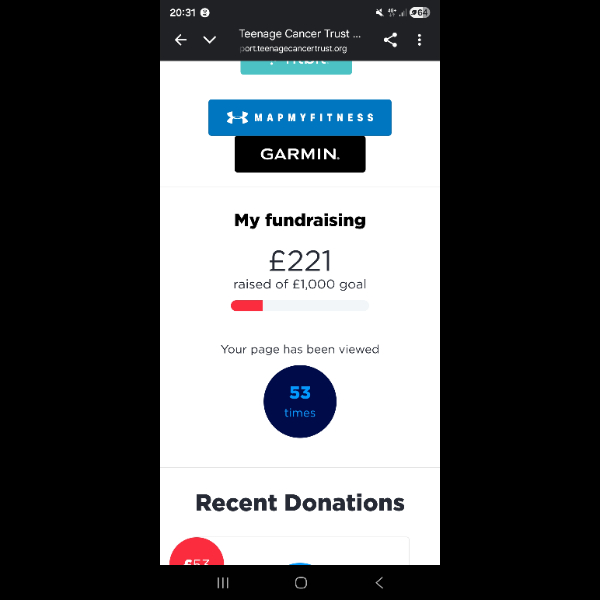Share this fundraising page
The width and height of the screenshot is (600, 600).
(390, 40)
